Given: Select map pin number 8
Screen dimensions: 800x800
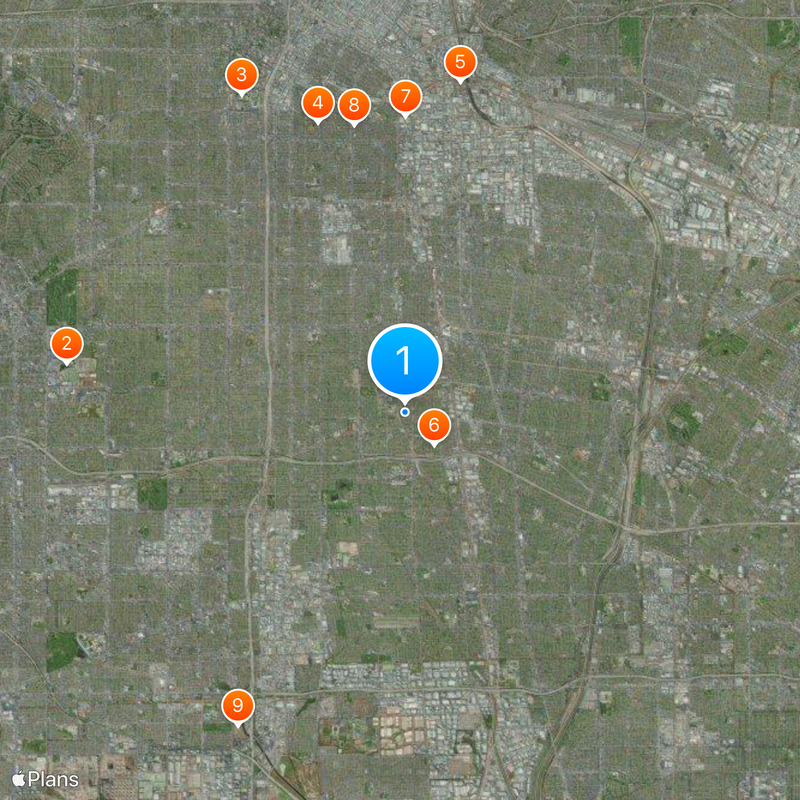Looking at the screenshot, I should tap(354, 105).
